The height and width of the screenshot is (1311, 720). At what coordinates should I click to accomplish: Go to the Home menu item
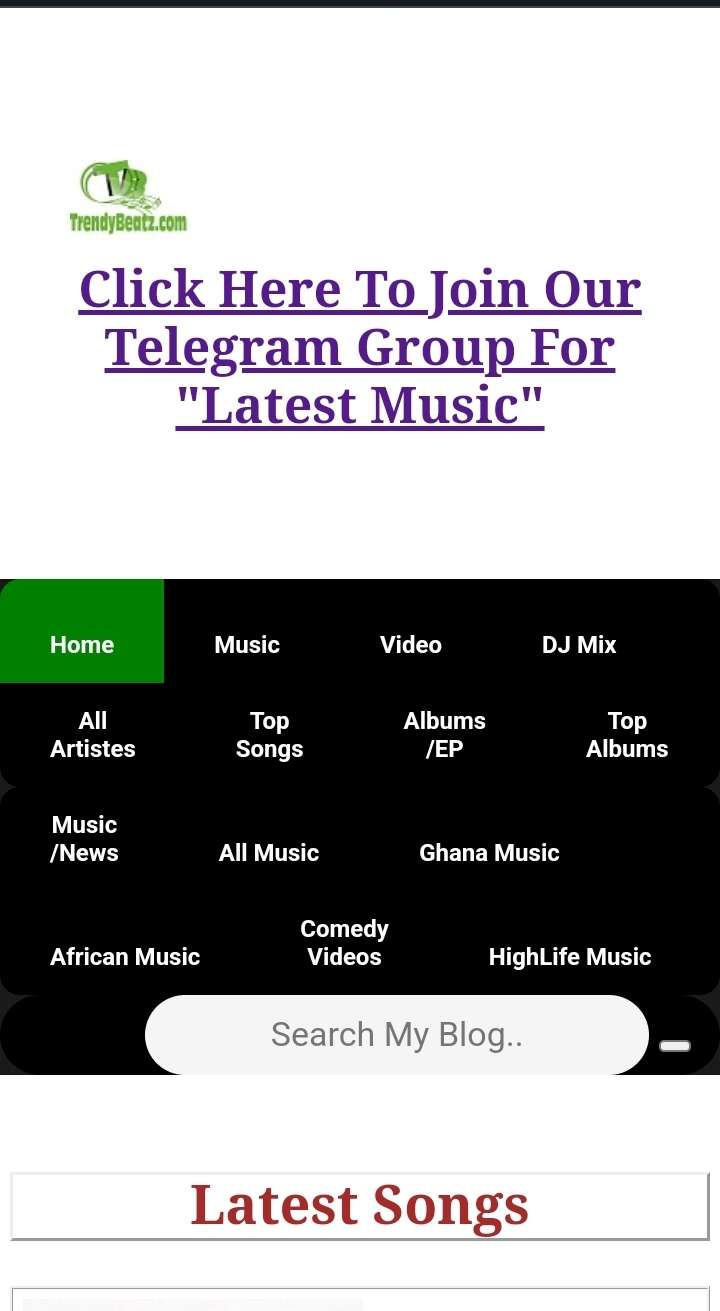coord(82,645)
